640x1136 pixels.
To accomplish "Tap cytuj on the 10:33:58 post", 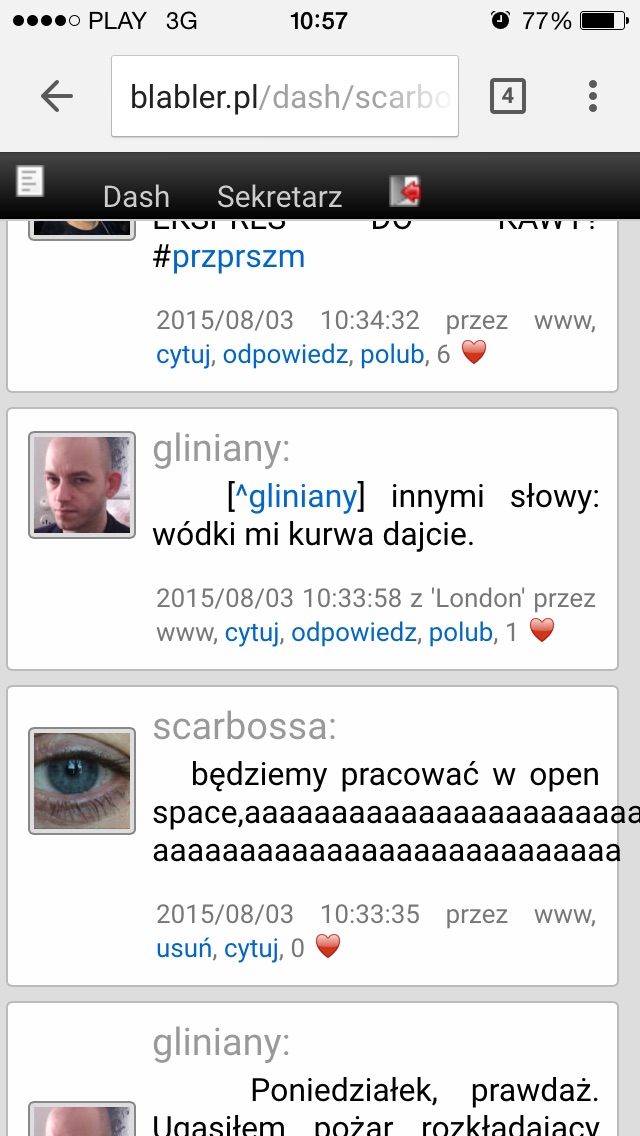I will coord(252,632).
